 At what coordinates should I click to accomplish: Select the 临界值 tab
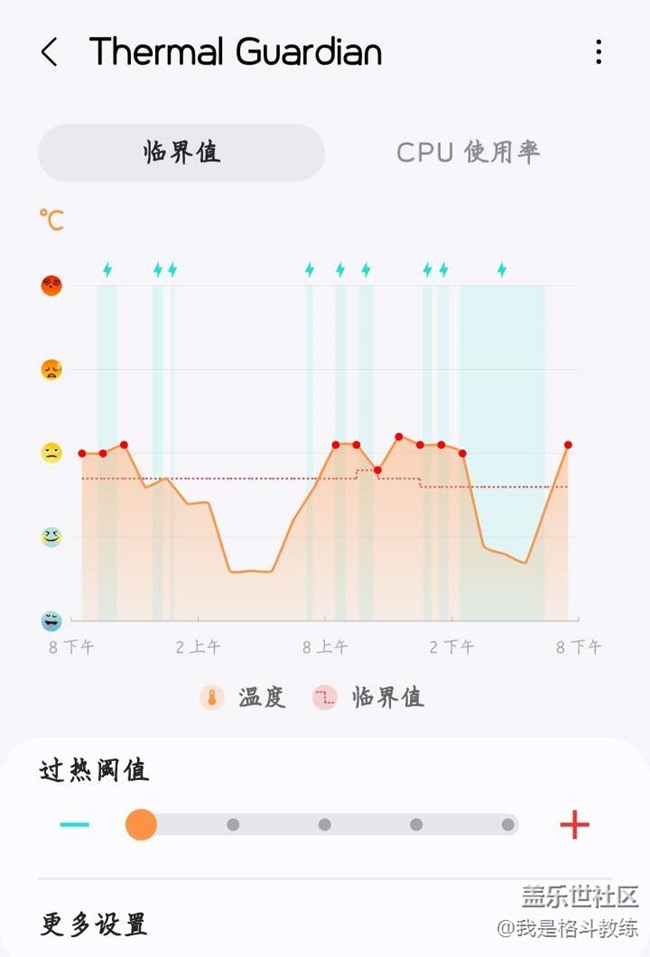[x=181, y=153]
